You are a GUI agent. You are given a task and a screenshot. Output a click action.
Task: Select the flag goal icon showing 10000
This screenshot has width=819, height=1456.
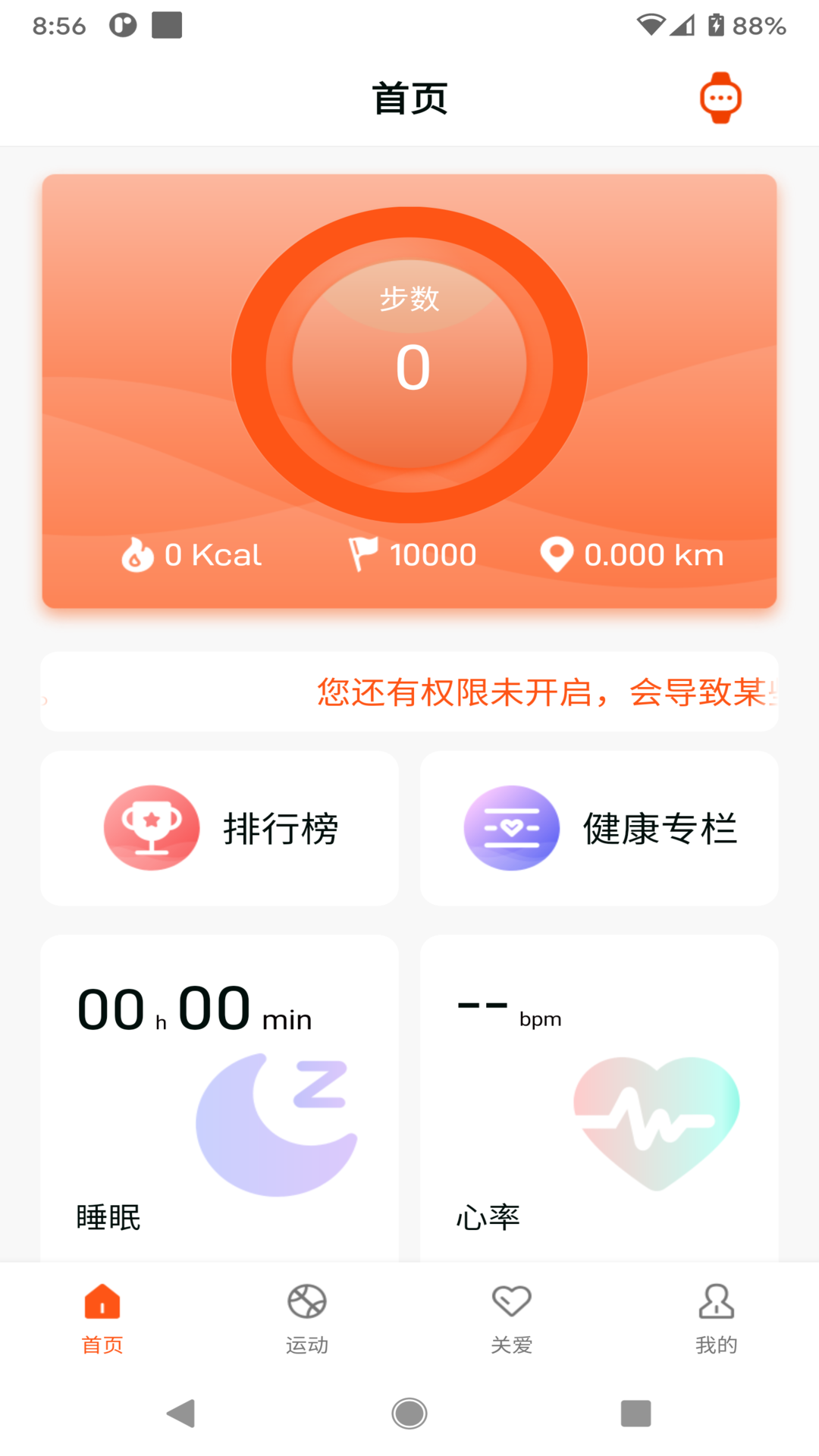pos(362,553)
